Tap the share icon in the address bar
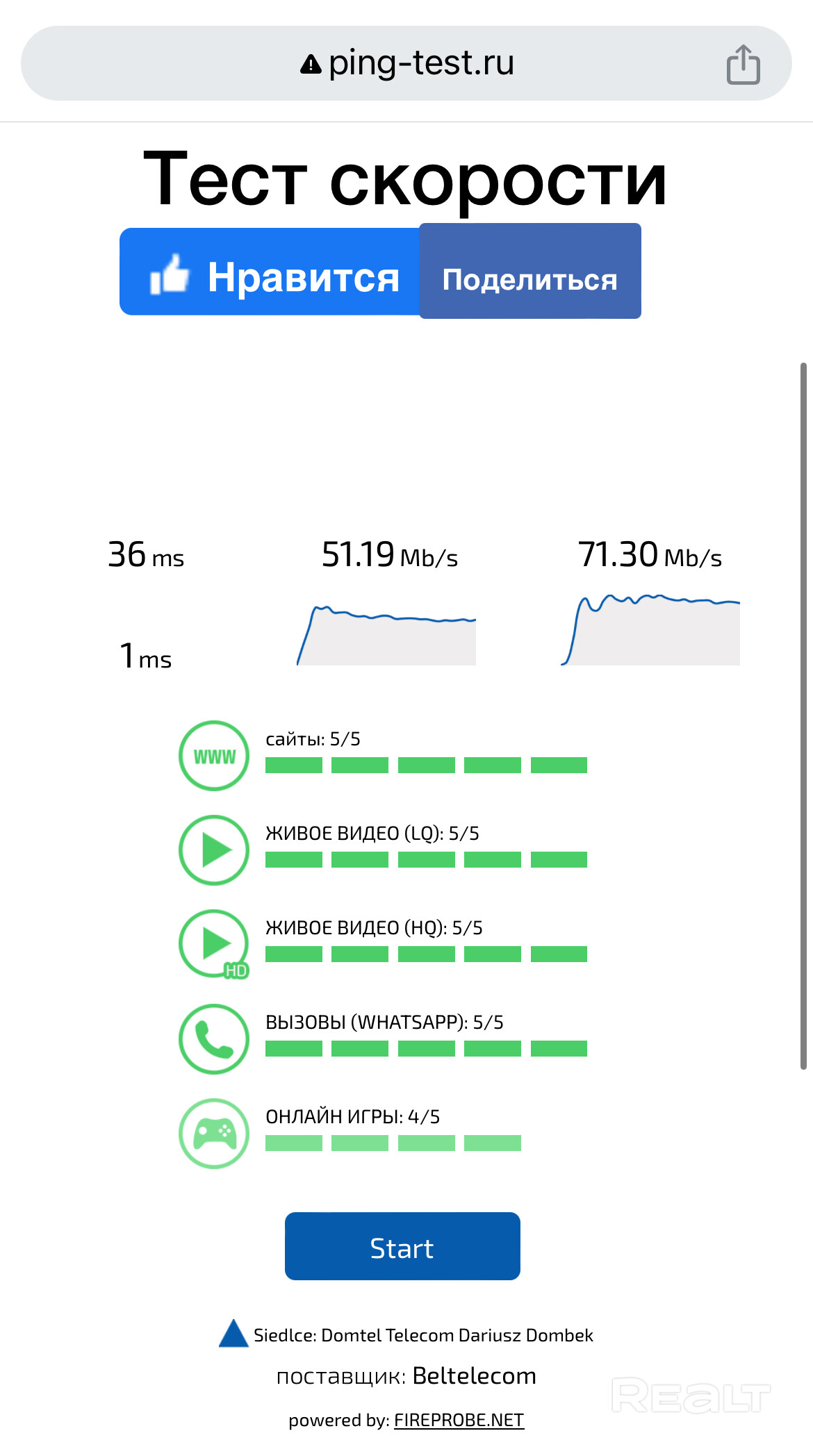 (x=743, y=64)
